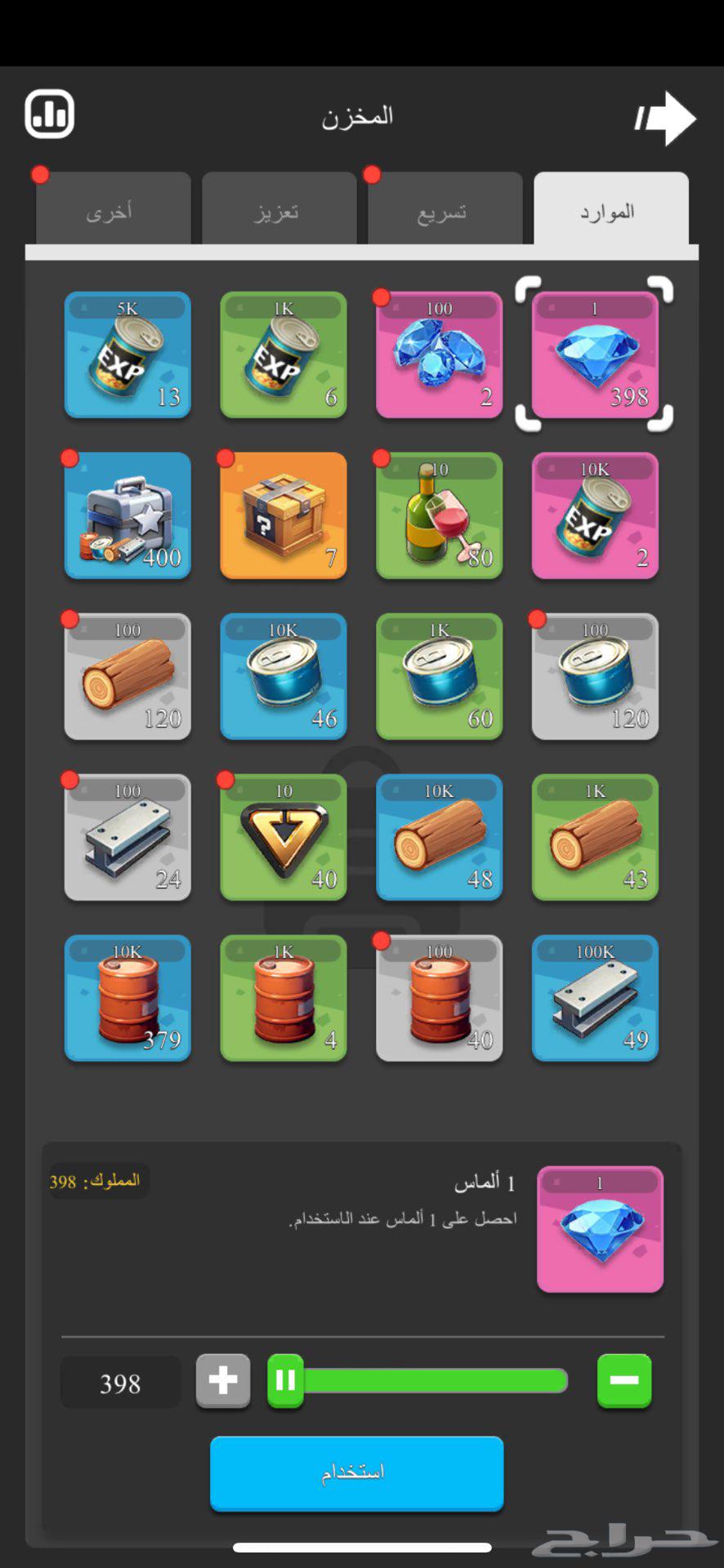Select the 100K steel beam item
Image resolution: width=724 pixels, height=1568 pixels.
[595, 998]
